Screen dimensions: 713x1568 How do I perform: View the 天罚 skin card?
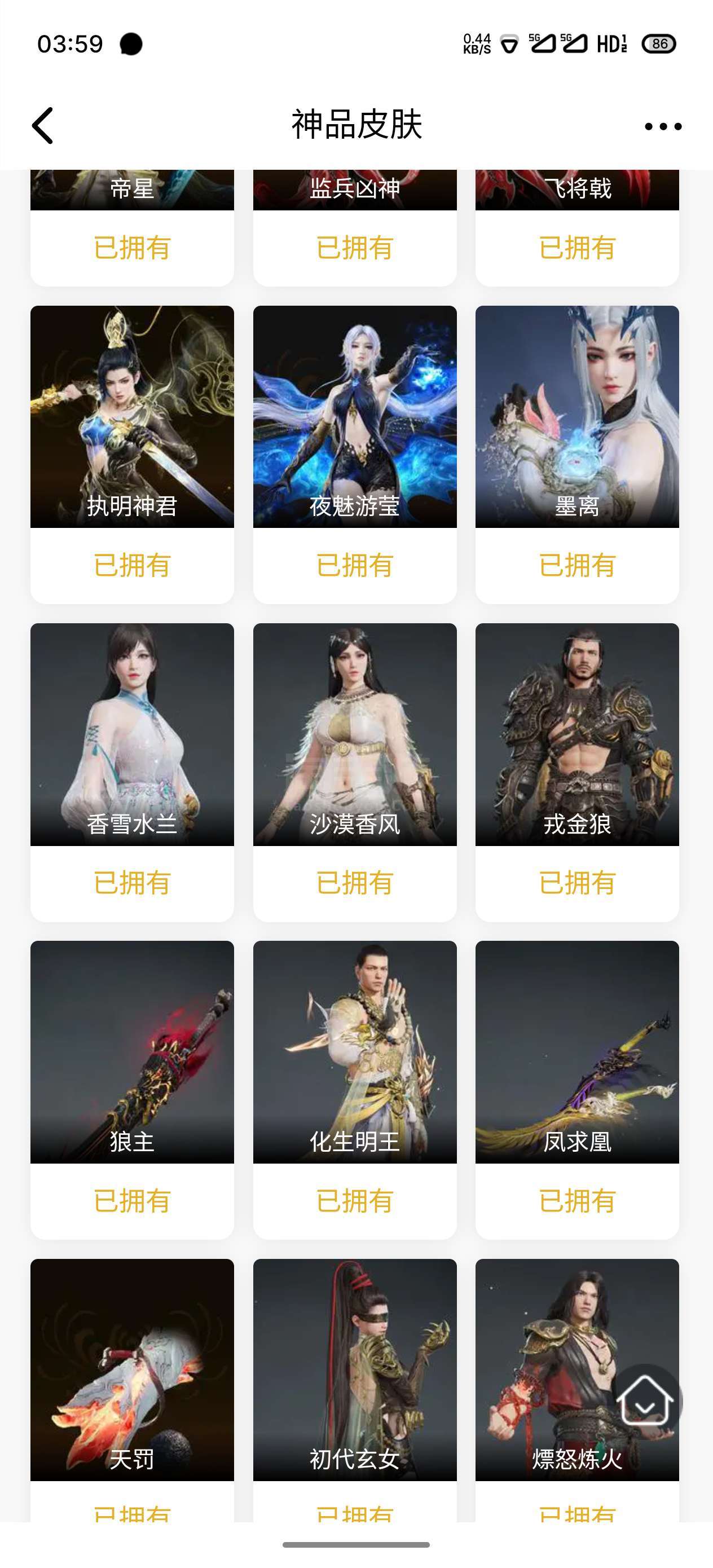[x=132, y=1390]
